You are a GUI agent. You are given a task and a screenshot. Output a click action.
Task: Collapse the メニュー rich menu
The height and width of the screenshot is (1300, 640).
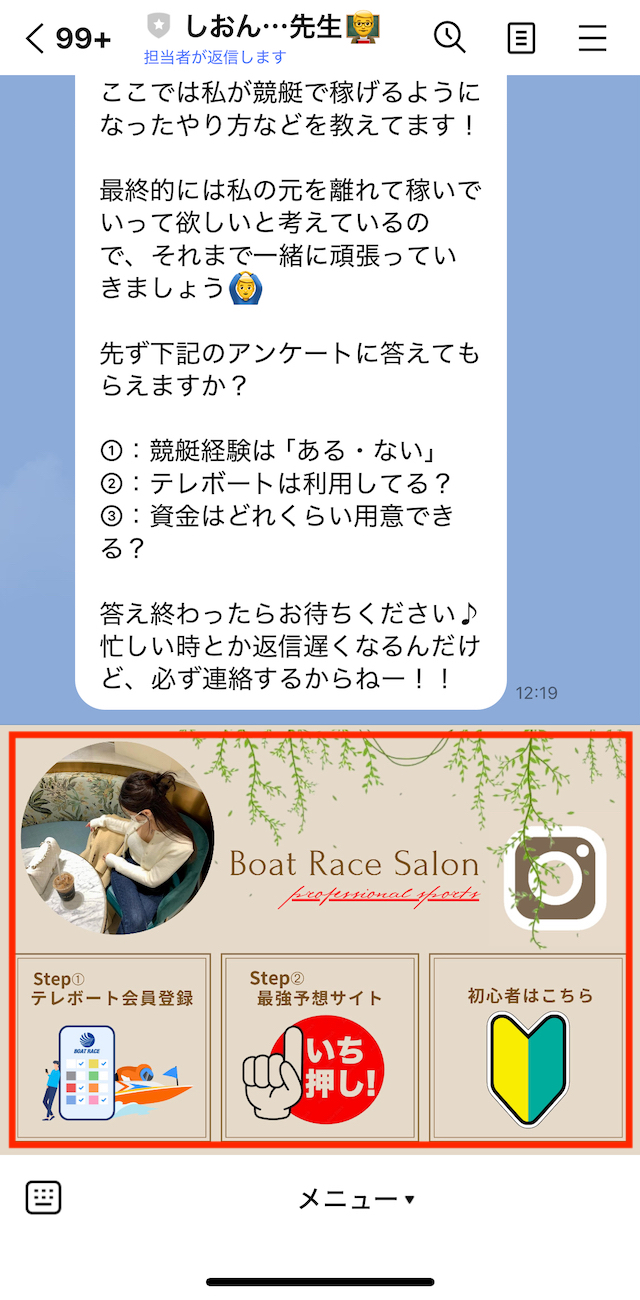(x=356, y=1199)
